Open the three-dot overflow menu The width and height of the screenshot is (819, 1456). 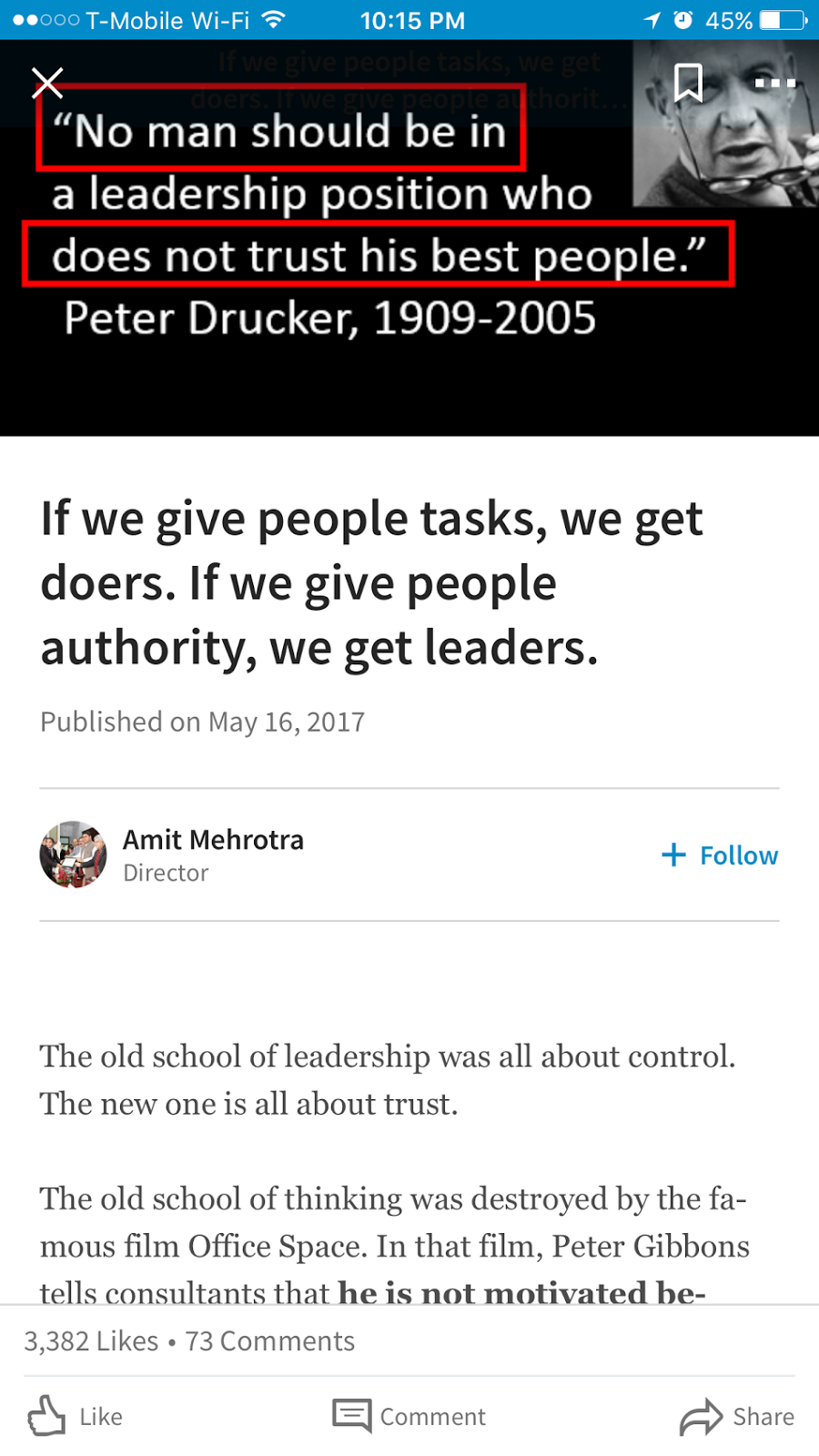tap(775, 83)
